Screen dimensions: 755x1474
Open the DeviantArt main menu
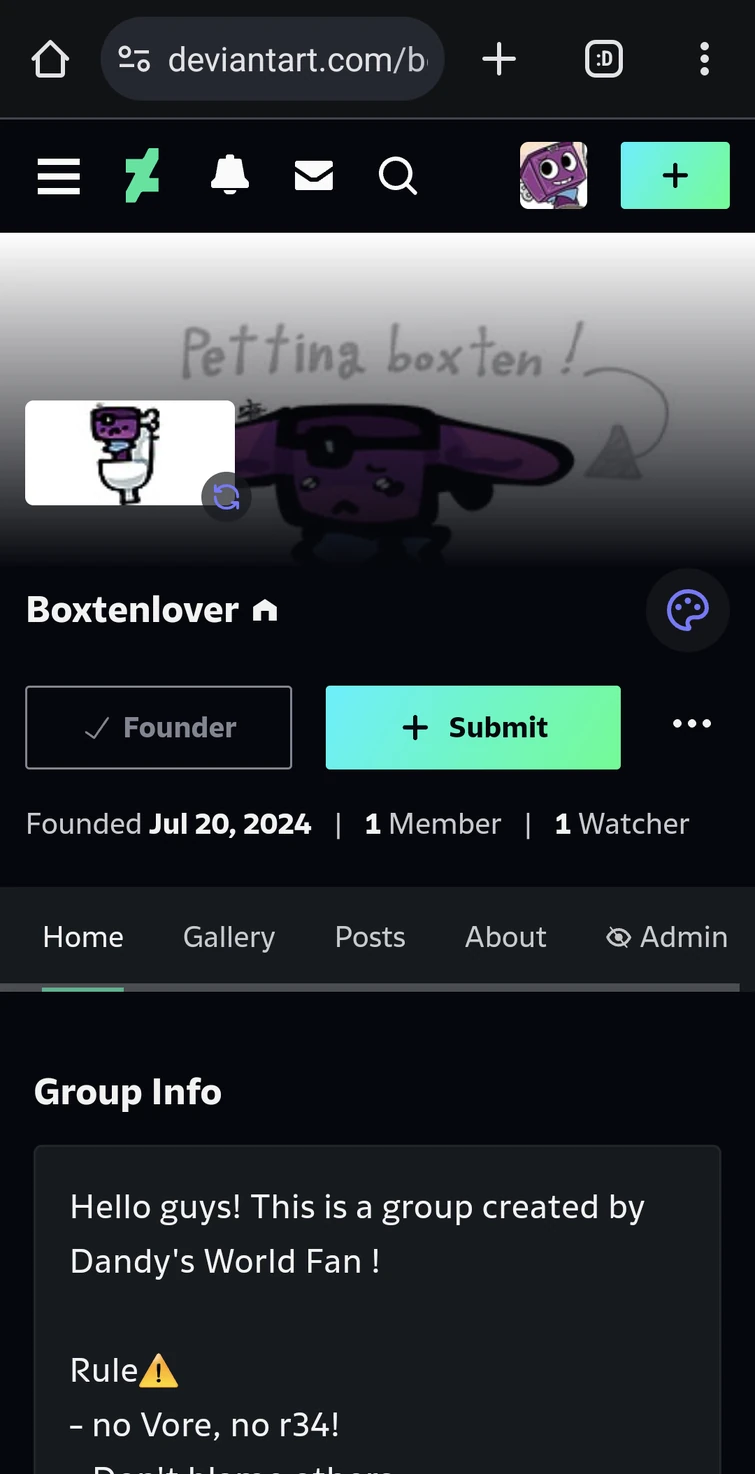pos(58,176)
